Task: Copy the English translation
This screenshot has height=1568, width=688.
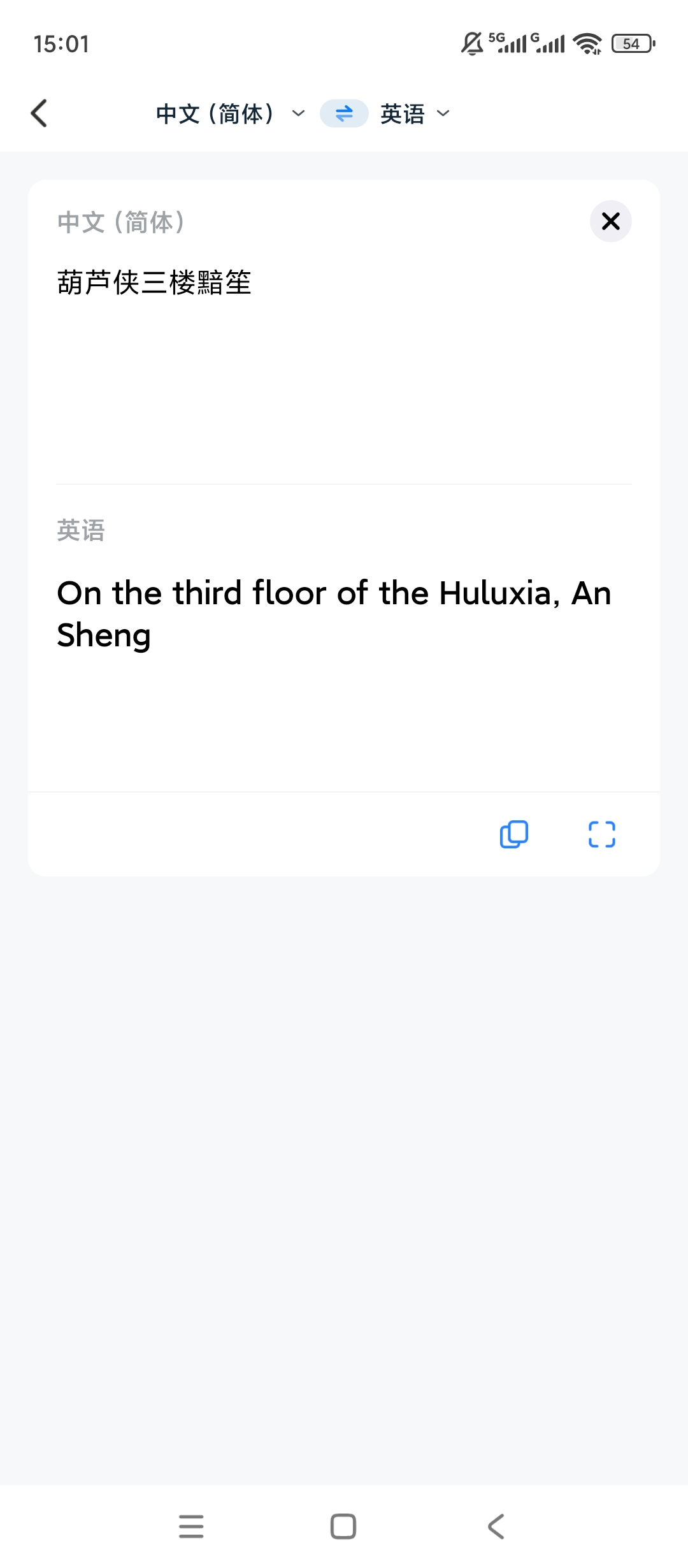Action: tap(514, 834)
